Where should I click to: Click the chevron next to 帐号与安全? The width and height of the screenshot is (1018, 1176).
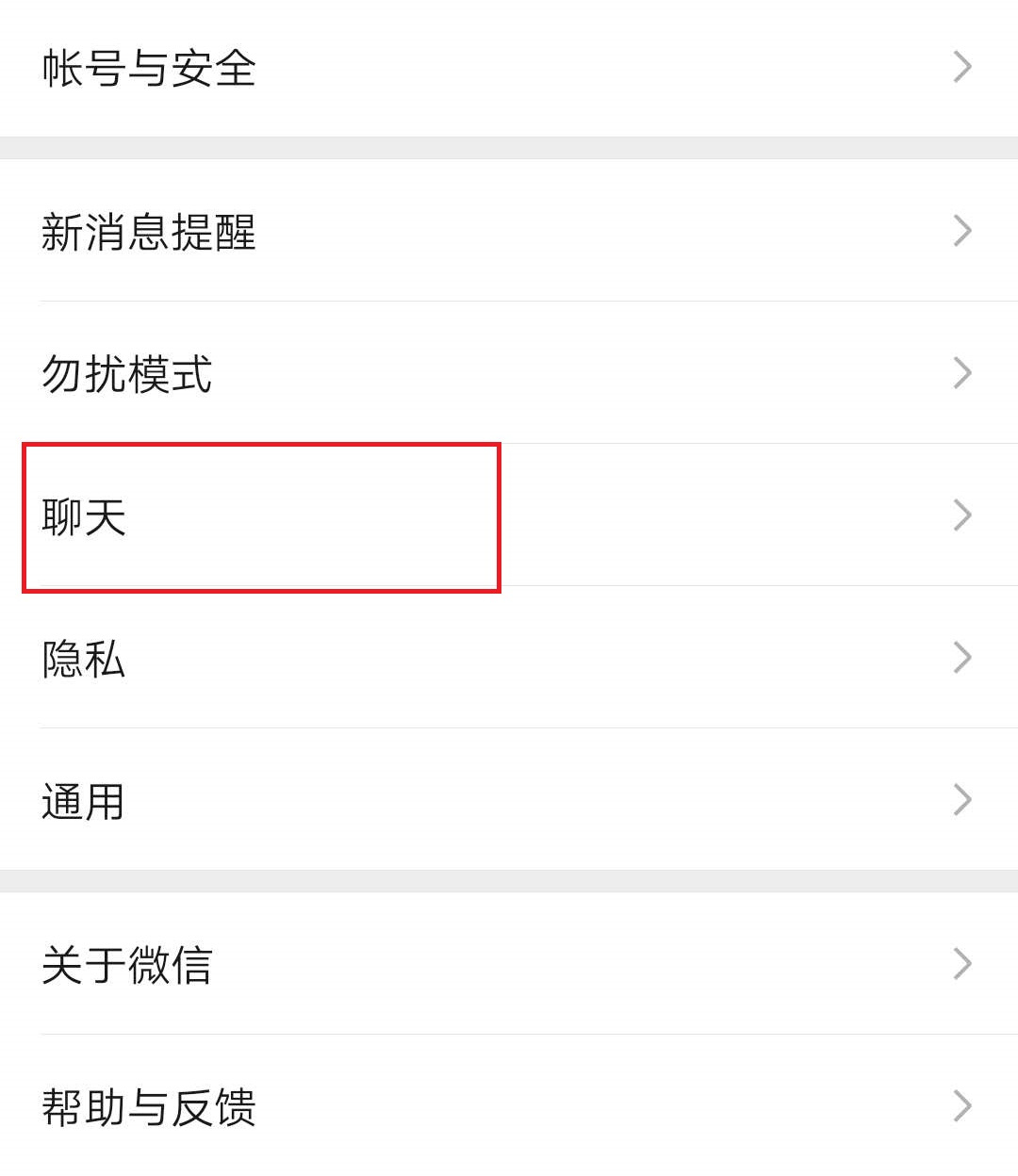click(961, 64)
